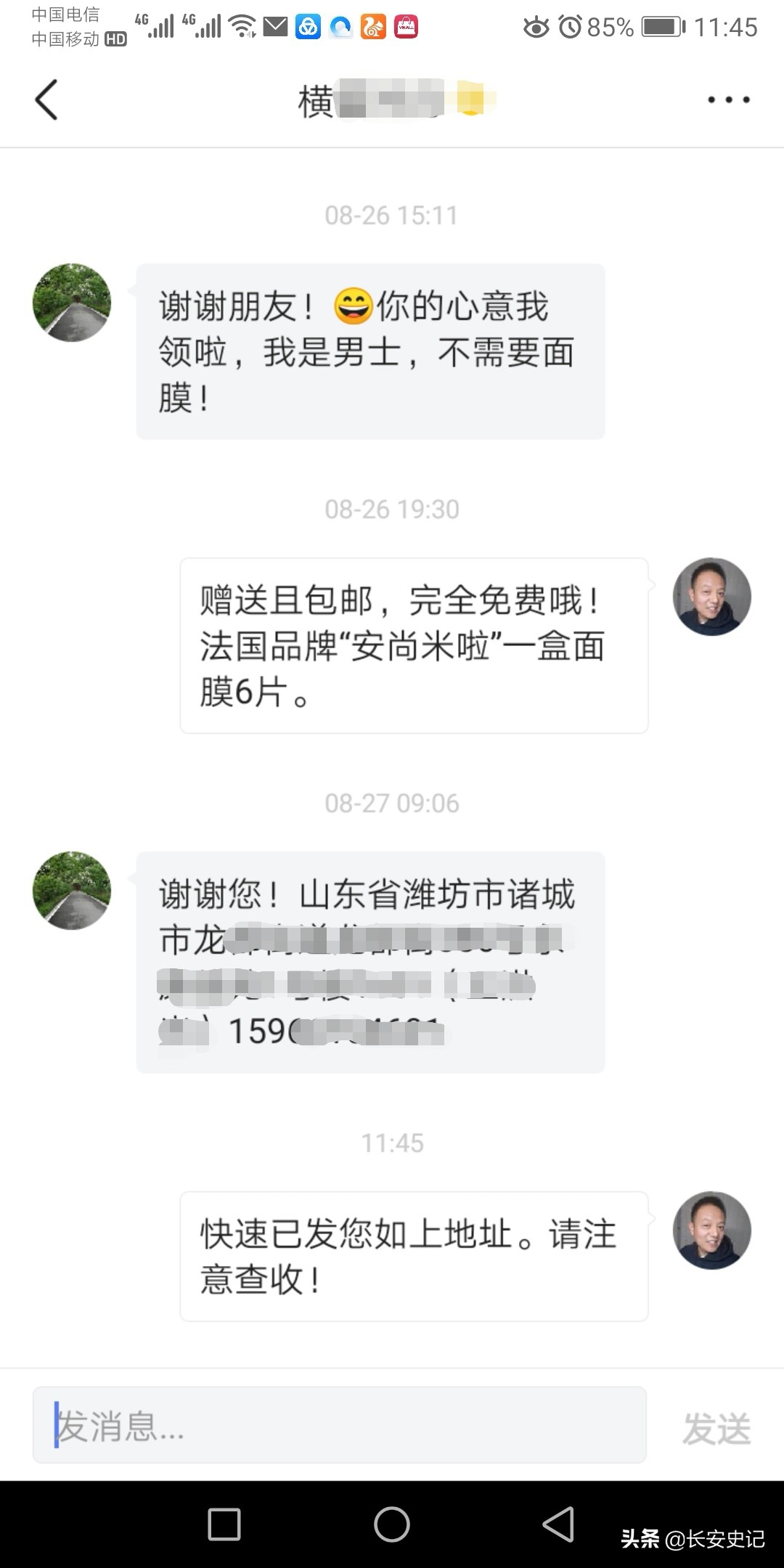Tap the system home button
The width and height of the screenshot is (784, 1568).
391,1524
